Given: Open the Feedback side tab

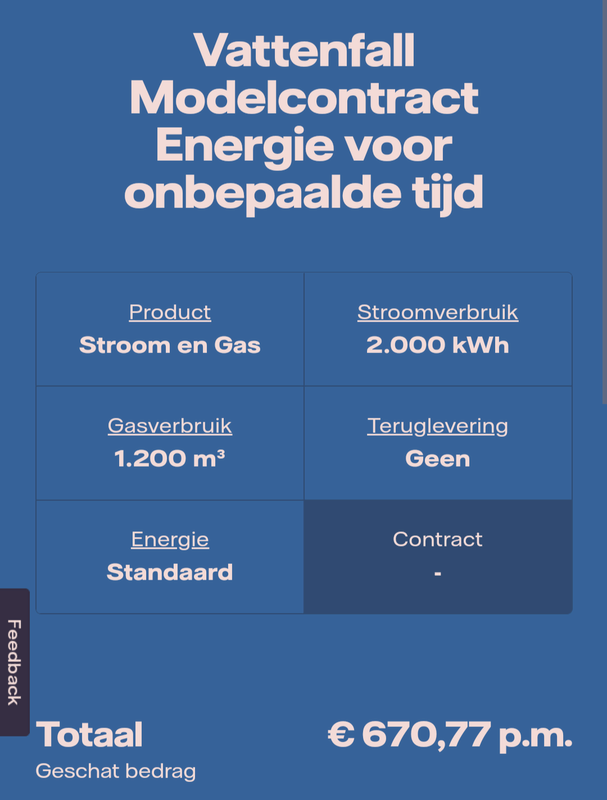Looking at the screenshot, I should pyautogui.click(x=14, y=662).
